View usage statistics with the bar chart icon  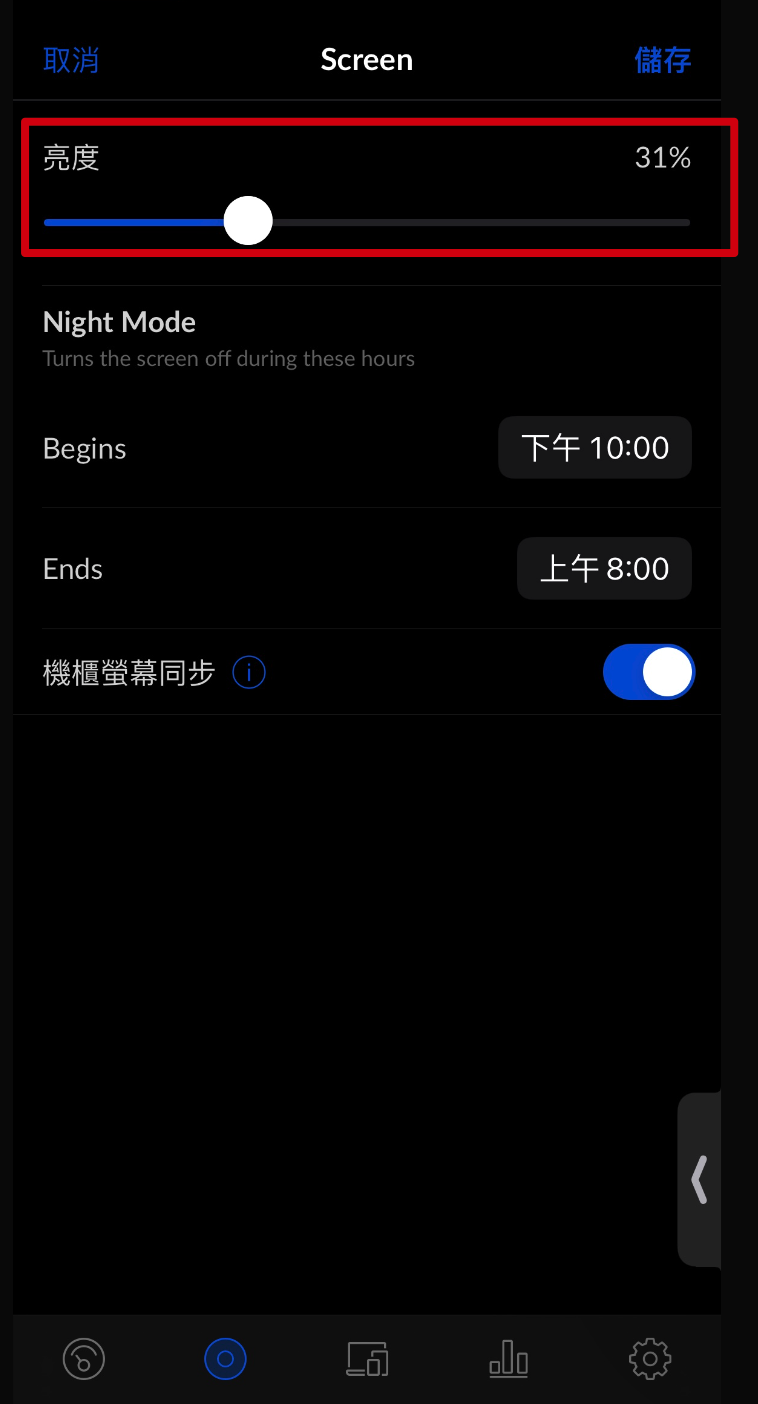508,1359
